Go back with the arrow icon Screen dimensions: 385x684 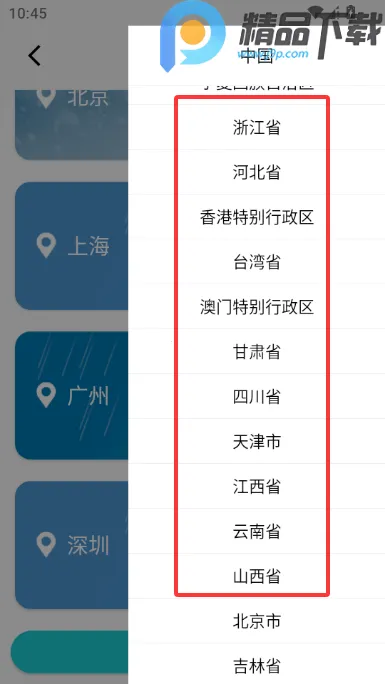[34, 56]
